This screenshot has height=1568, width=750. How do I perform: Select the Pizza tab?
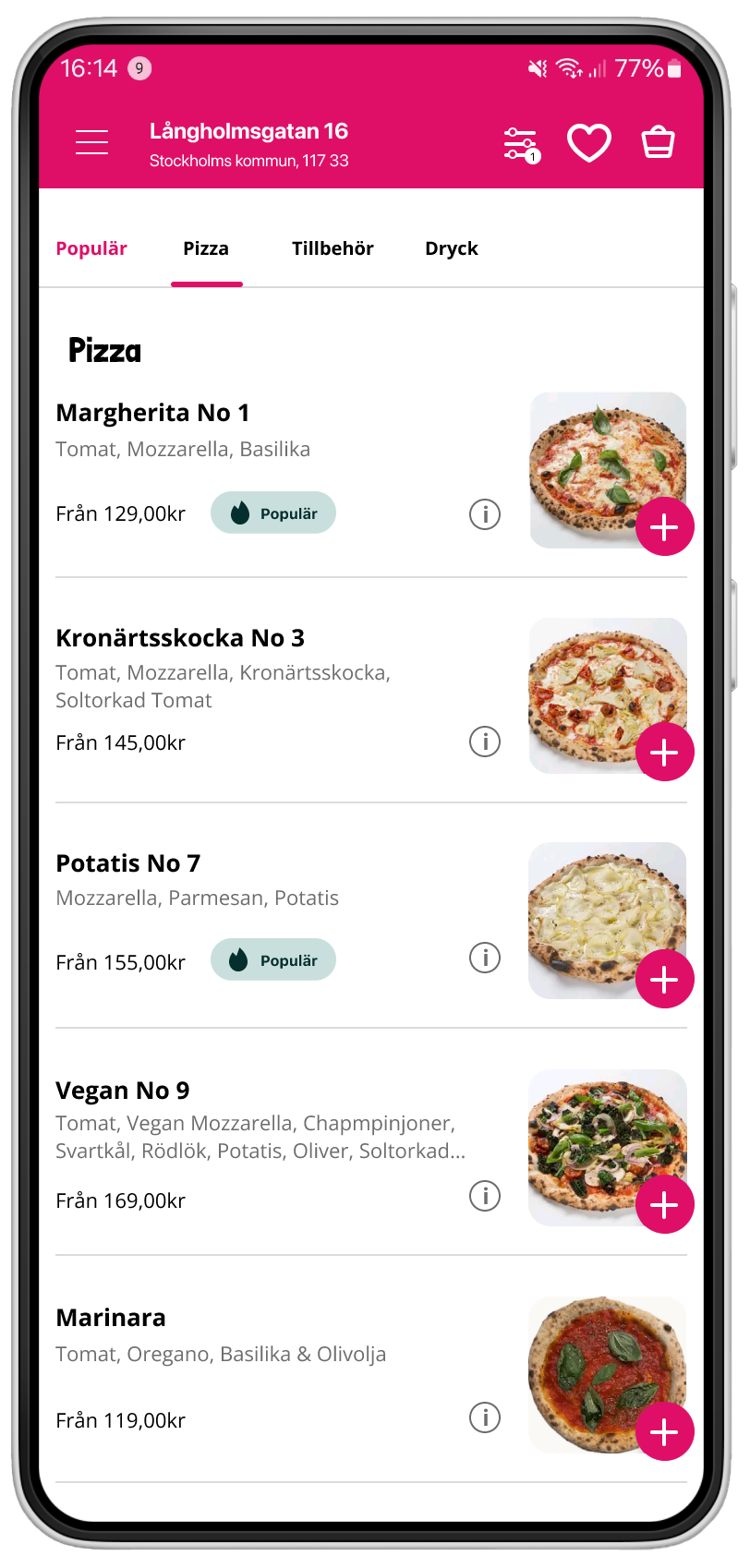click(x=206, y=248)
